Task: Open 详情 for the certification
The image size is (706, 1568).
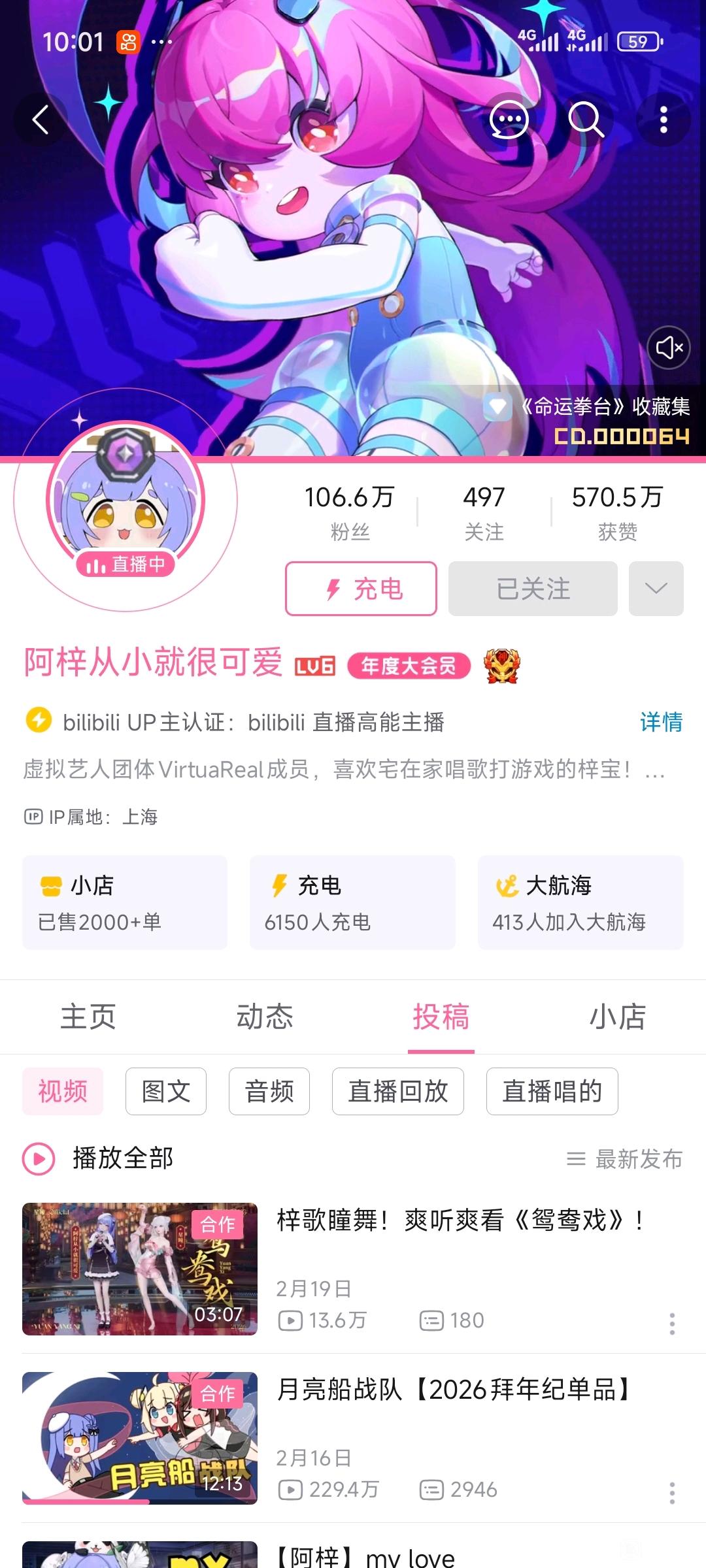Action: [x=661, y=722]
